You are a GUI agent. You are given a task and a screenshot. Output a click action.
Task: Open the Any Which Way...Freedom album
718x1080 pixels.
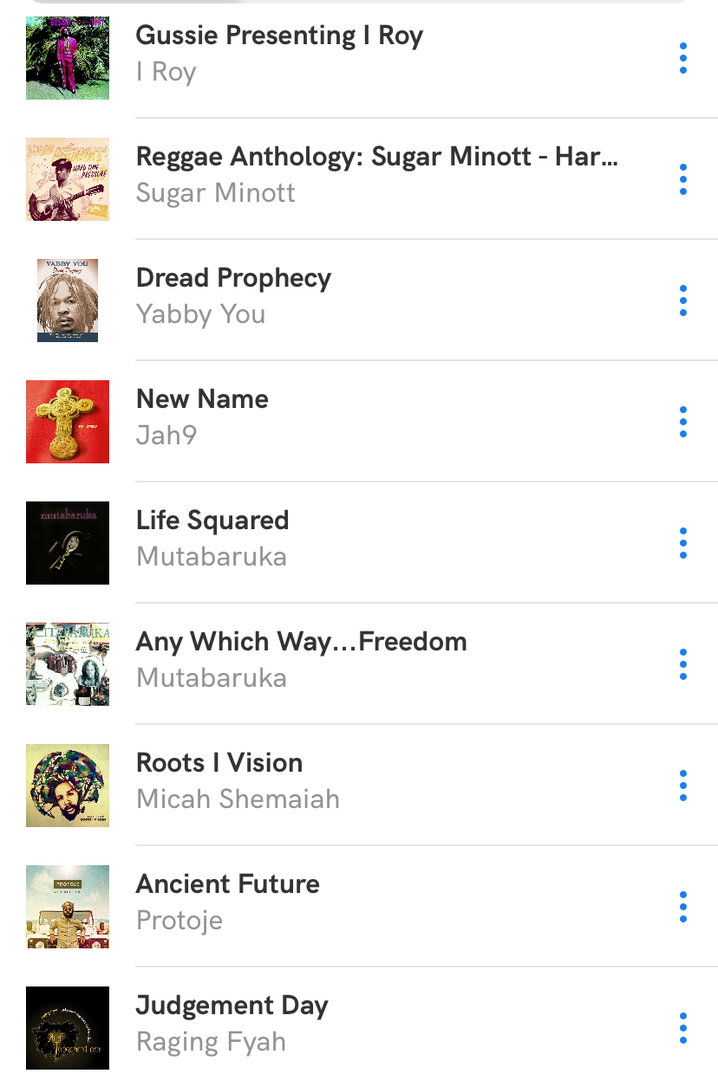point(301,659)
